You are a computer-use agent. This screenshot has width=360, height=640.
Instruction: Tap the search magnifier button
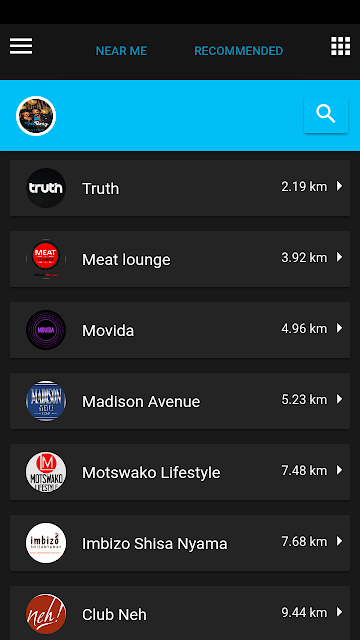click(326, 115)
